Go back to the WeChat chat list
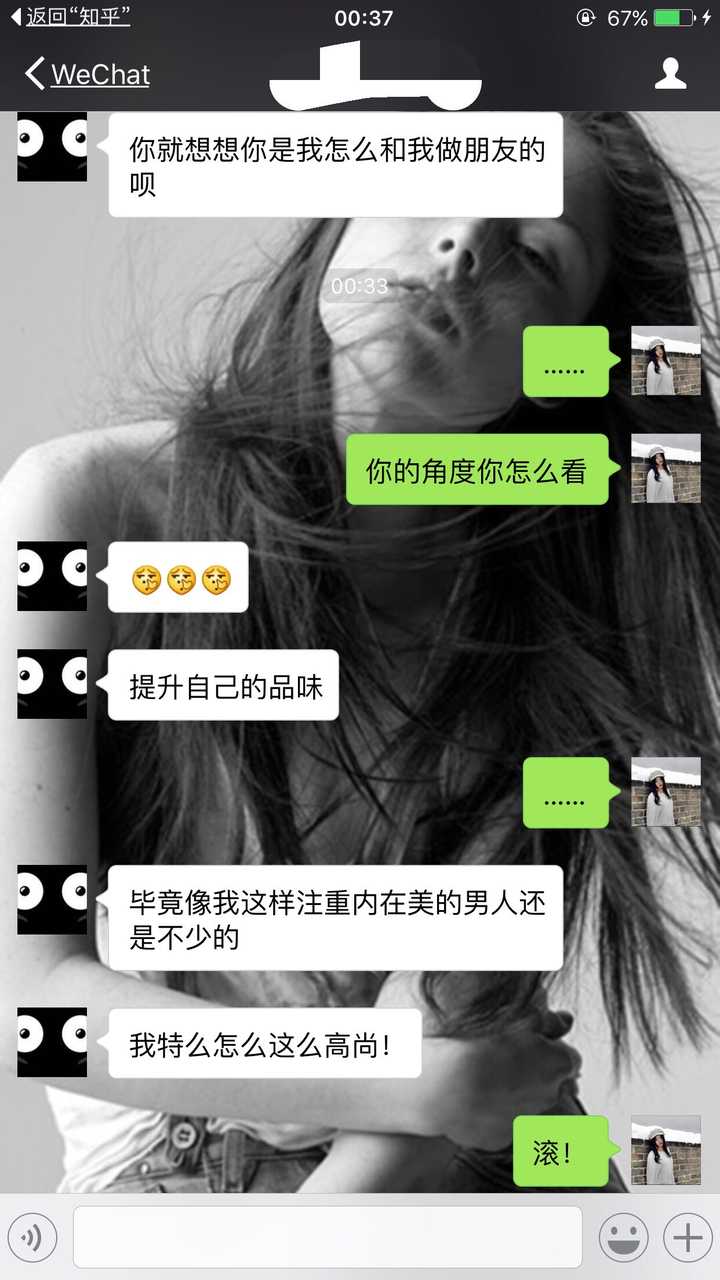720x1280 pixels. [87, 74]
